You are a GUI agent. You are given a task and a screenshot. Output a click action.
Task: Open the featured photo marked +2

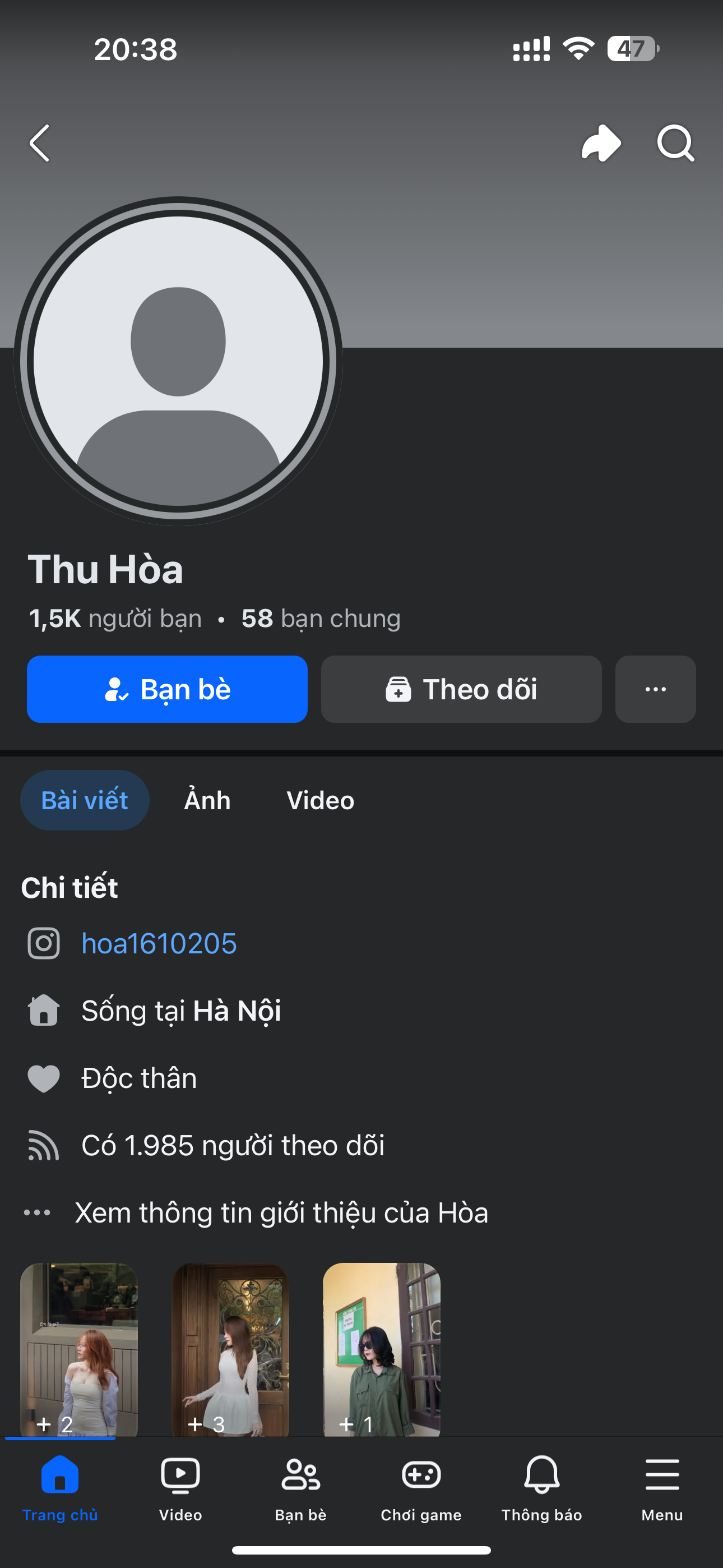(79, 1348)
